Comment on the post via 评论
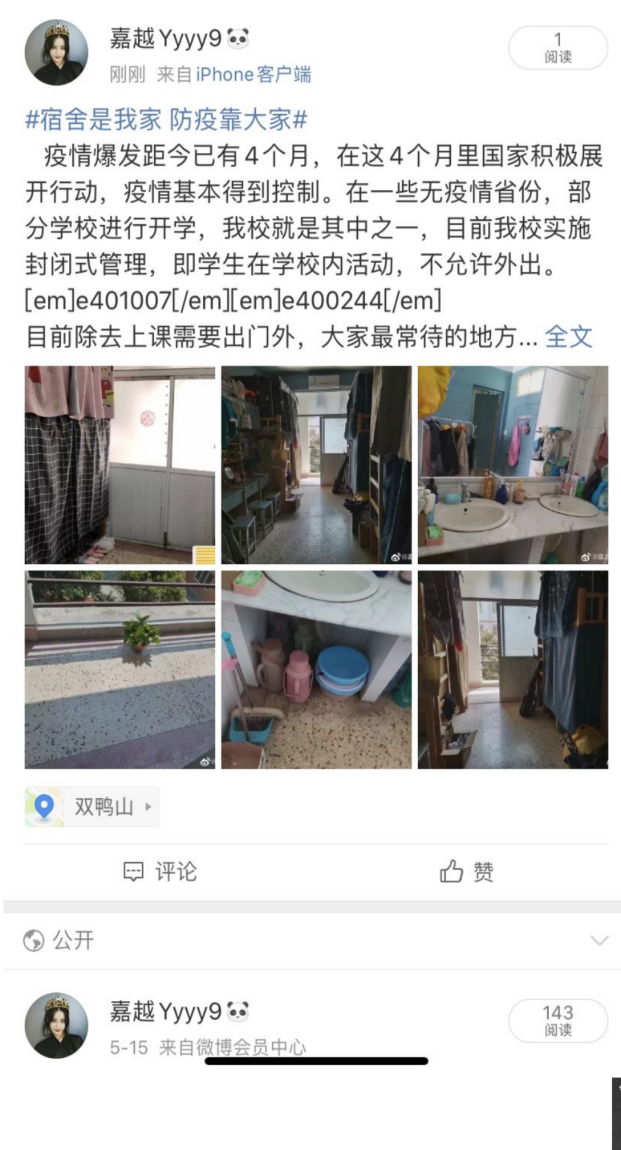Image resolution: width=621 pixels, height=1150 pixels. click(160, 871)
